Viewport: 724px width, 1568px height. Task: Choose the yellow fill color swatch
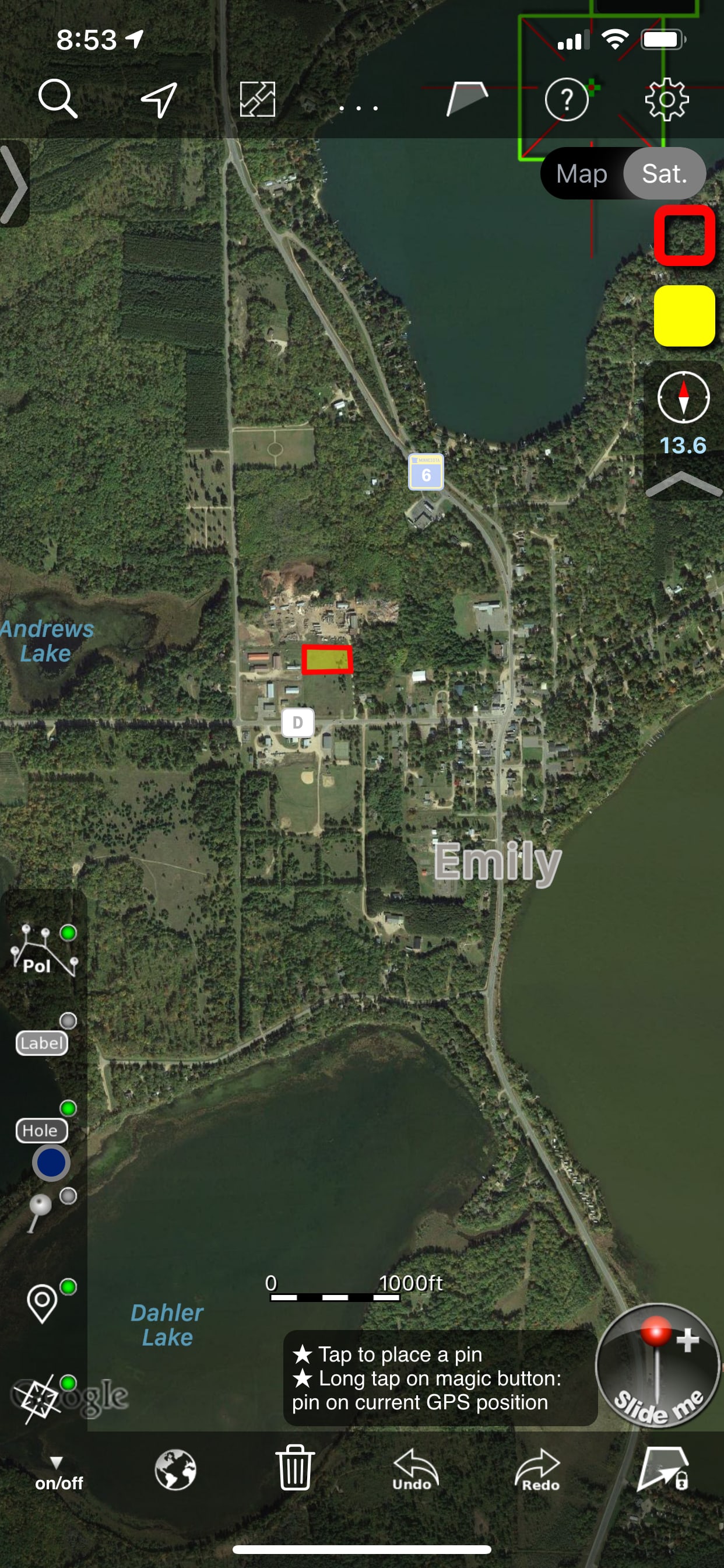pyautogui.click(x=684, y=316)
